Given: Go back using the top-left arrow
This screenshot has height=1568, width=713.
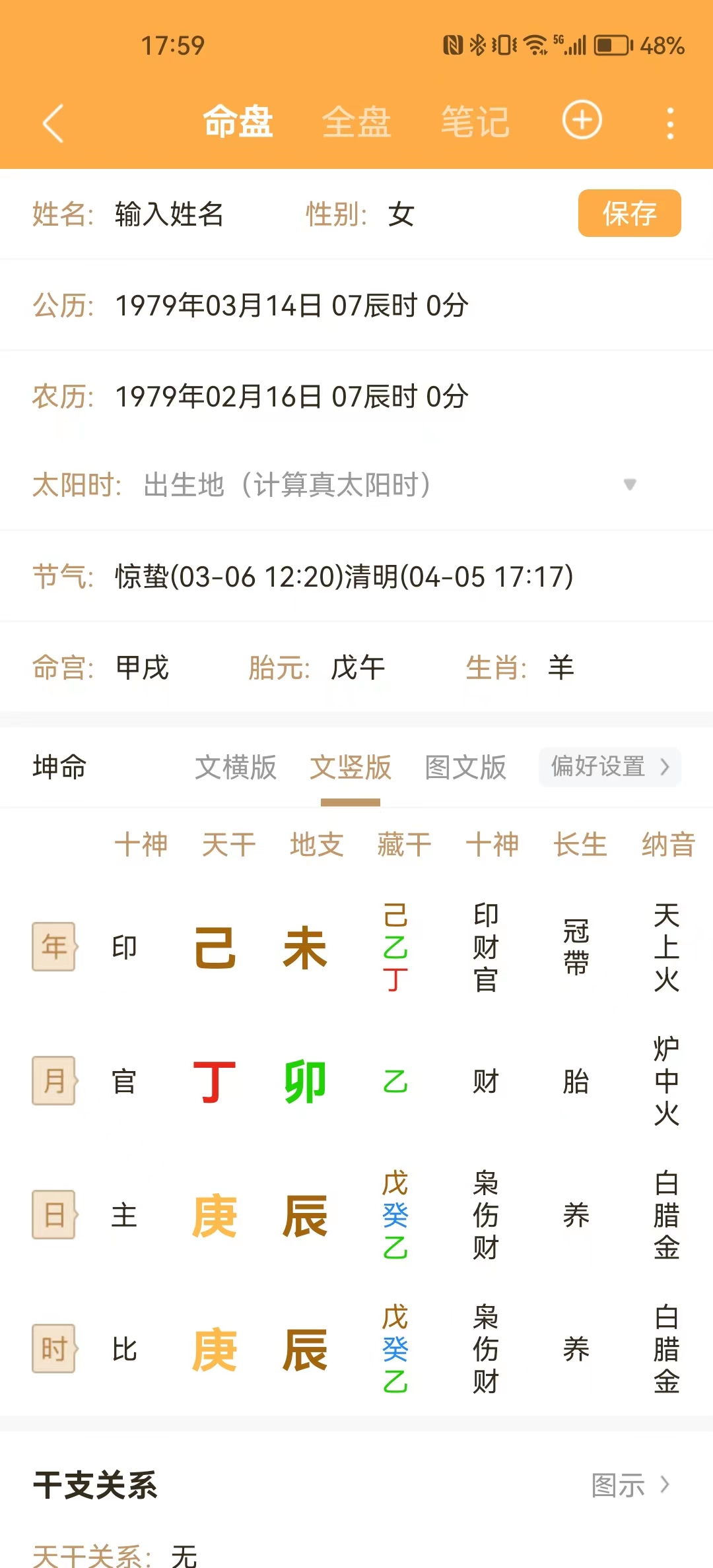Looking at the screenshot, I should tap(53, 123).
